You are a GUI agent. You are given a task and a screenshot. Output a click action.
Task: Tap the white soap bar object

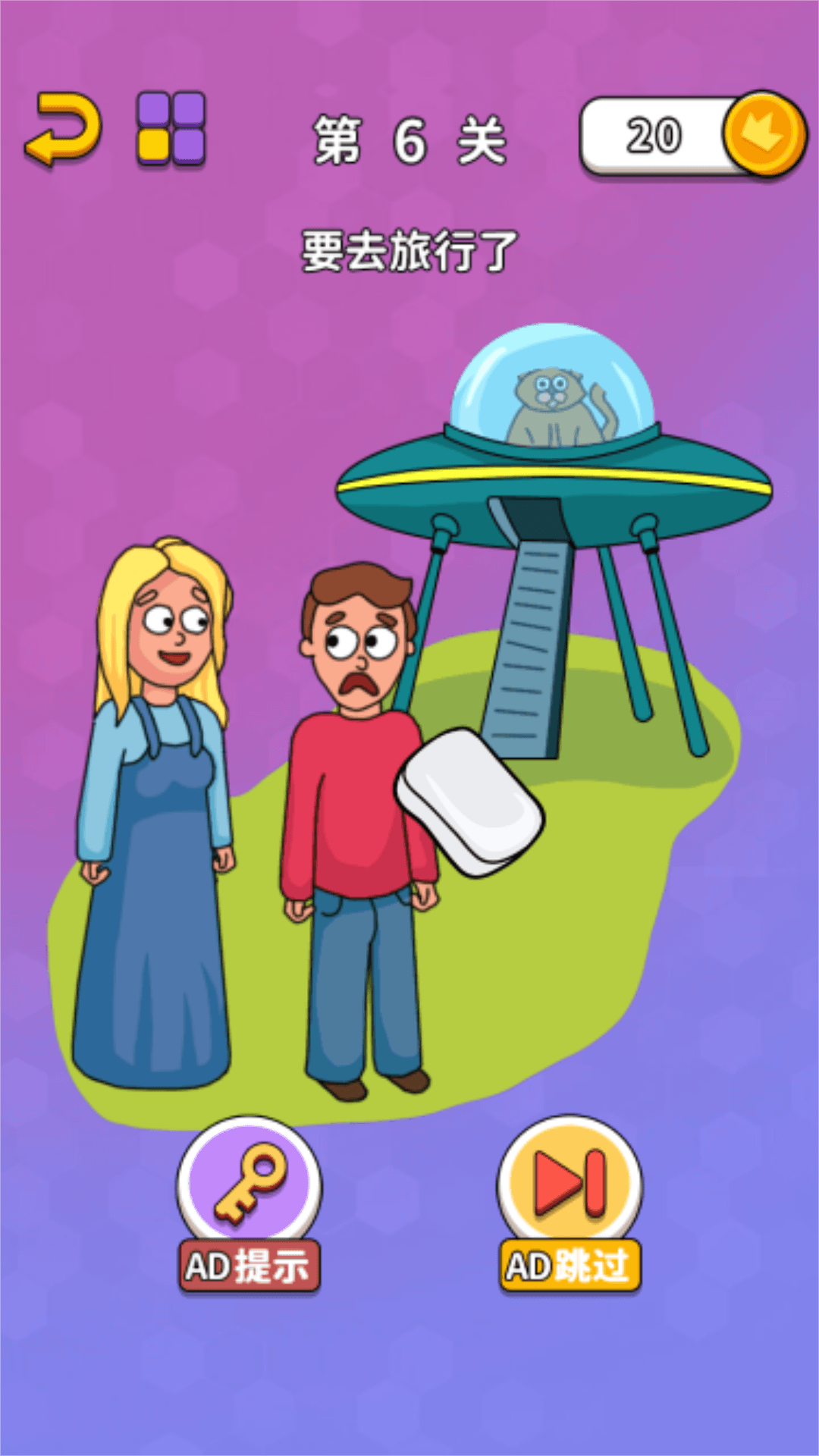[470, 802]
